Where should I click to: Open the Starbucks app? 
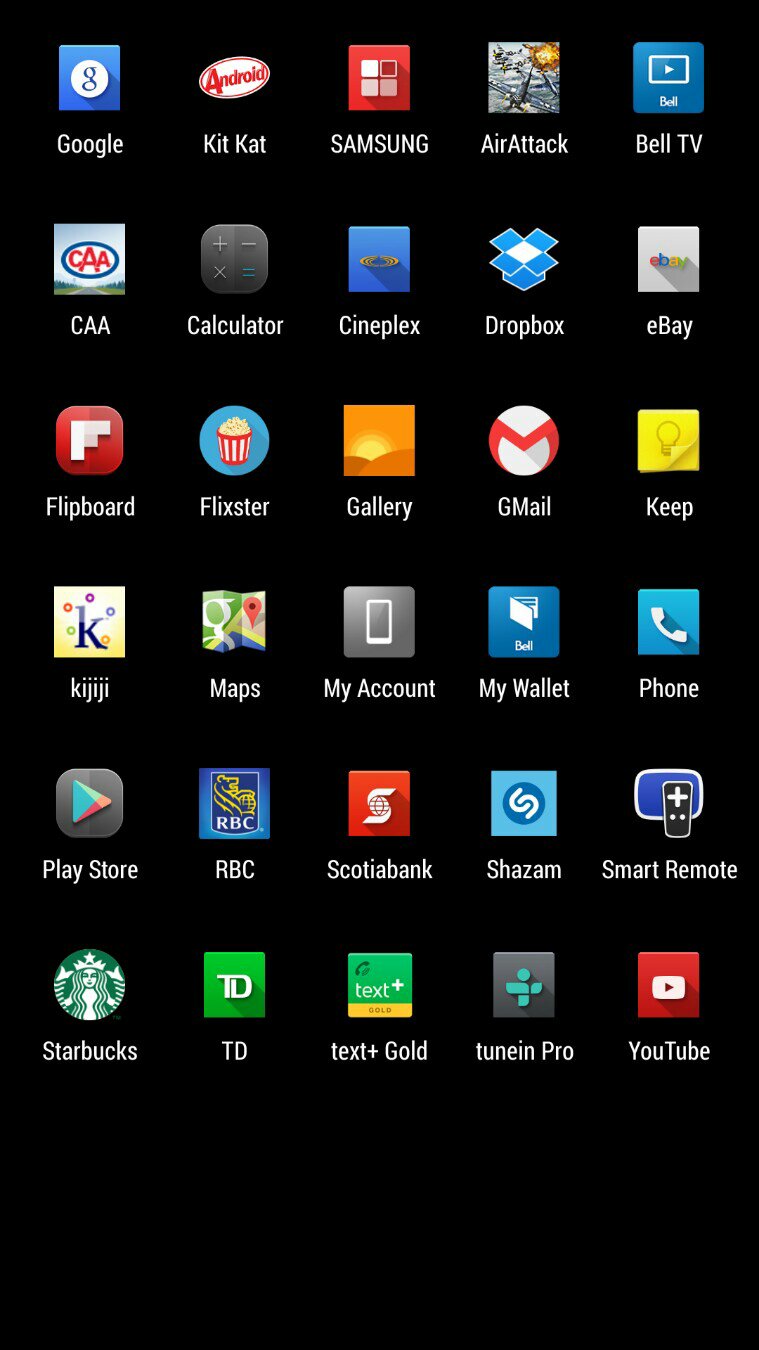point(89,984)
